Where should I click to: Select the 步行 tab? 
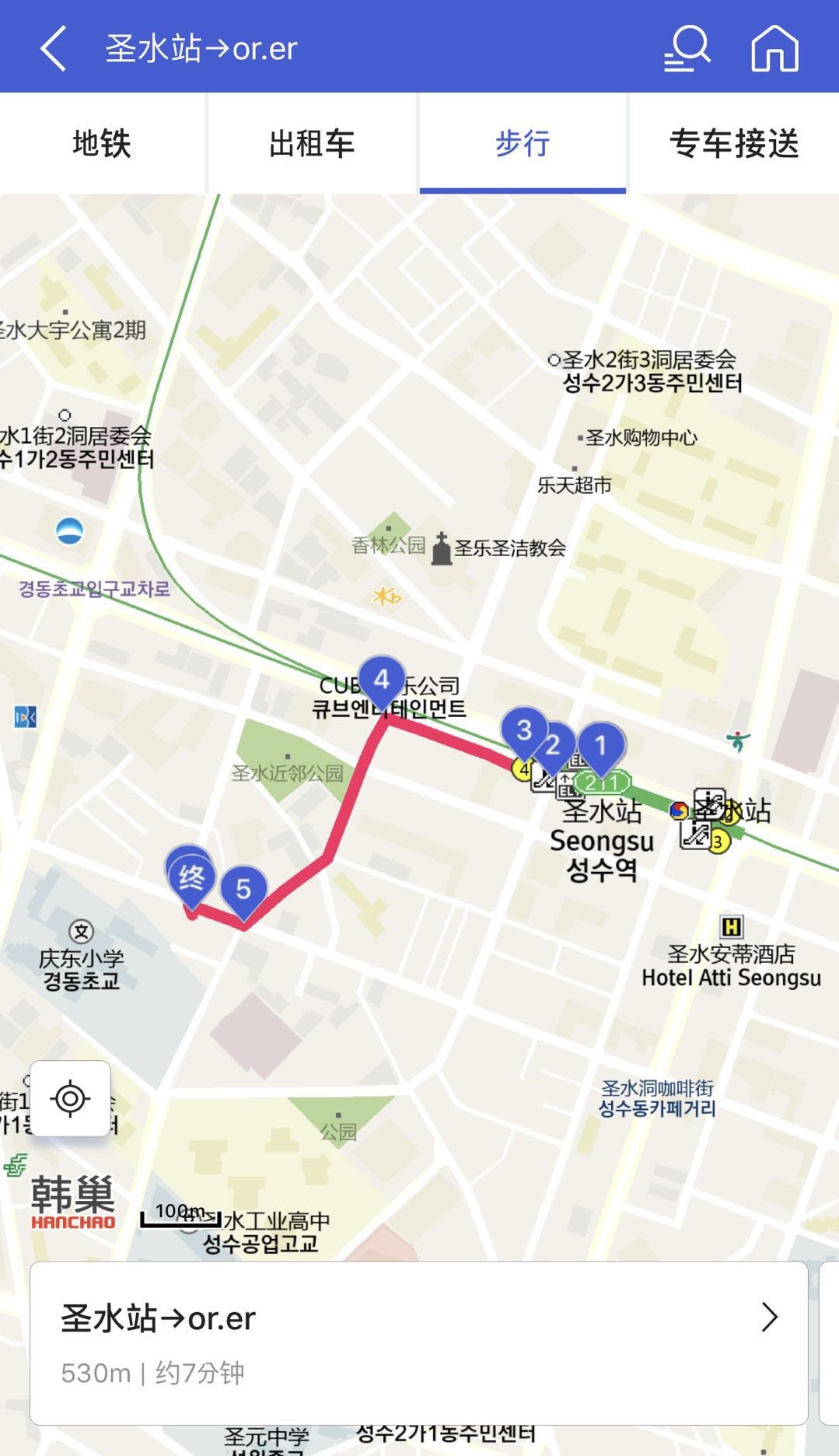click(522, 143)
